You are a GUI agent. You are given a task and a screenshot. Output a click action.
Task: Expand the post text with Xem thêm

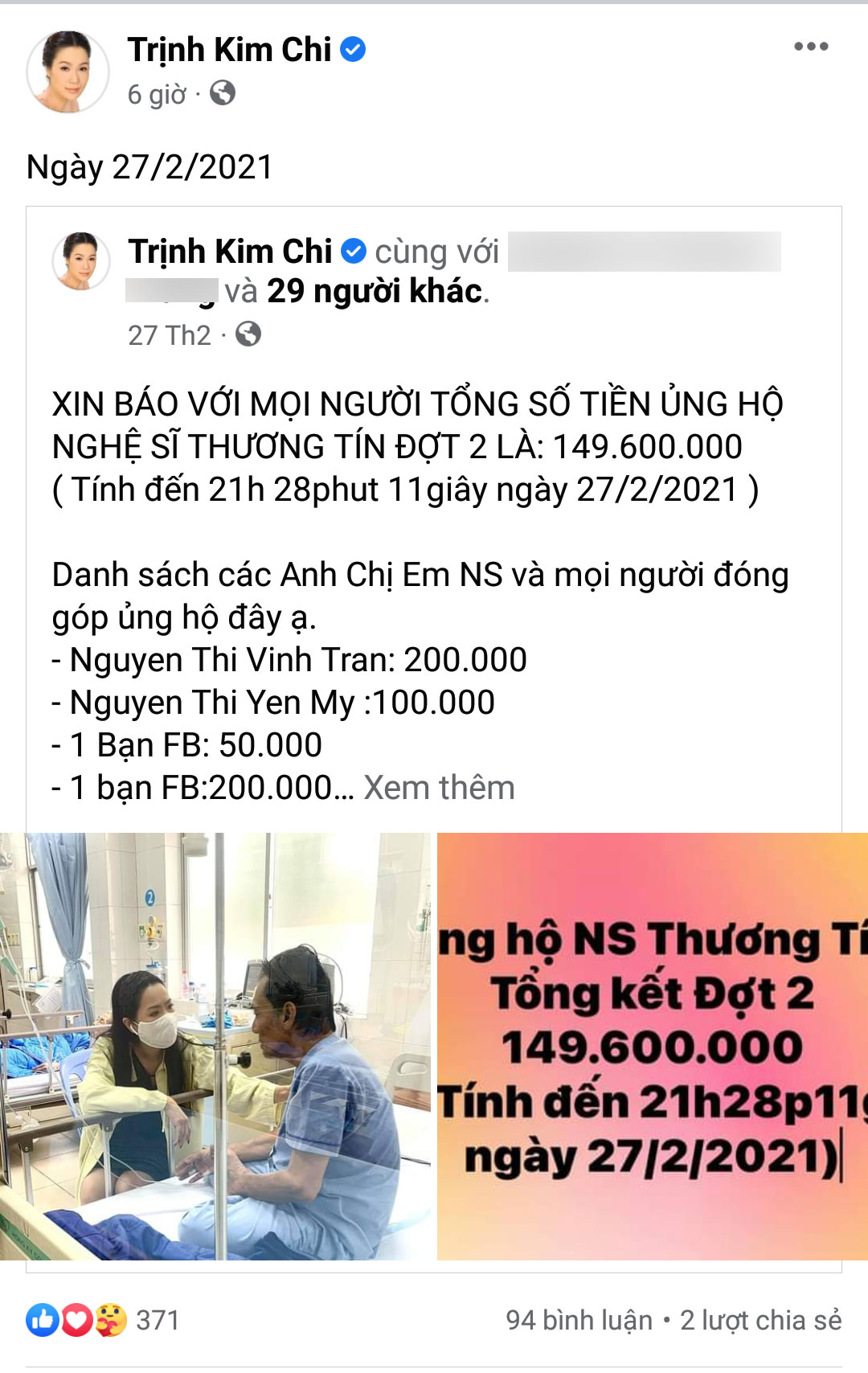tap(439, 788)
